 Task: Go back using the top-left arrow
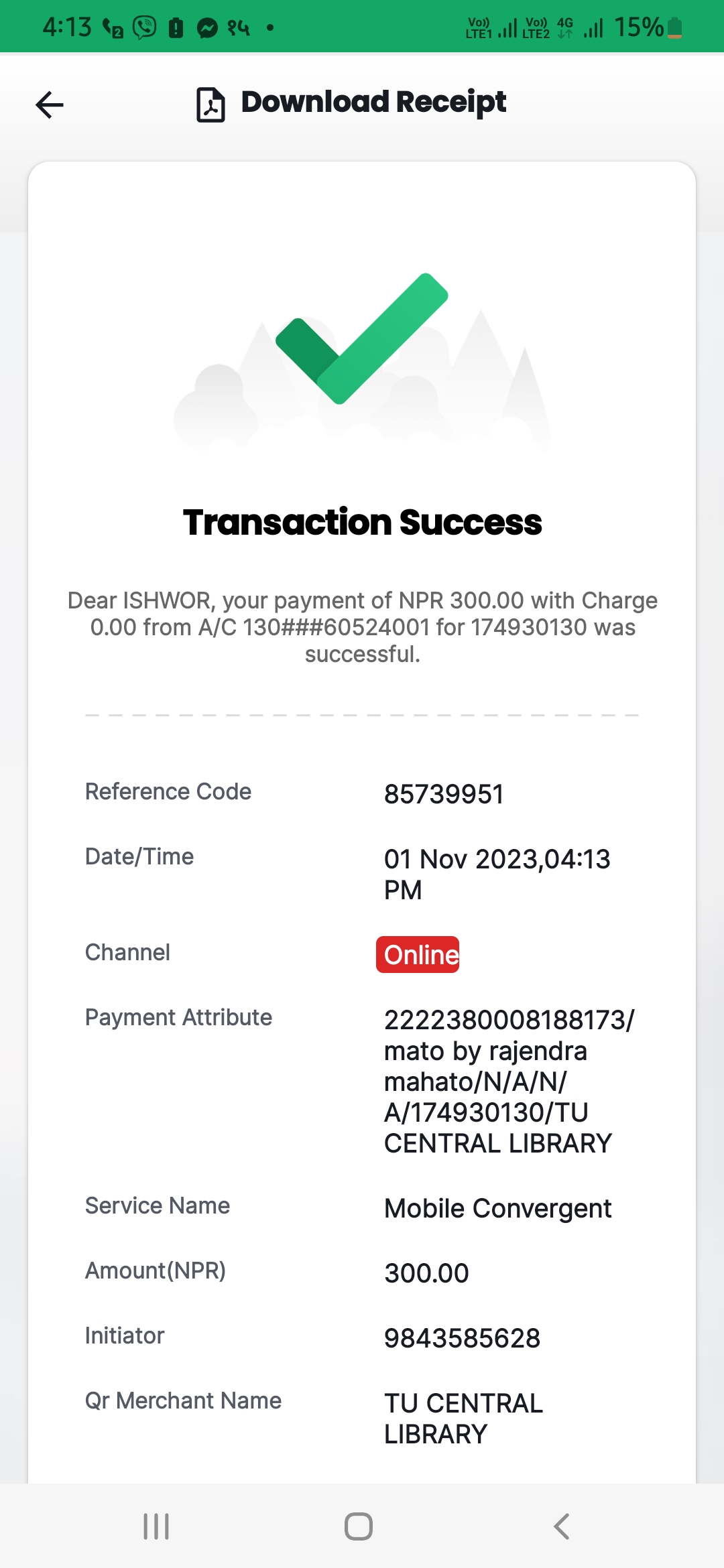click(50, 105)
